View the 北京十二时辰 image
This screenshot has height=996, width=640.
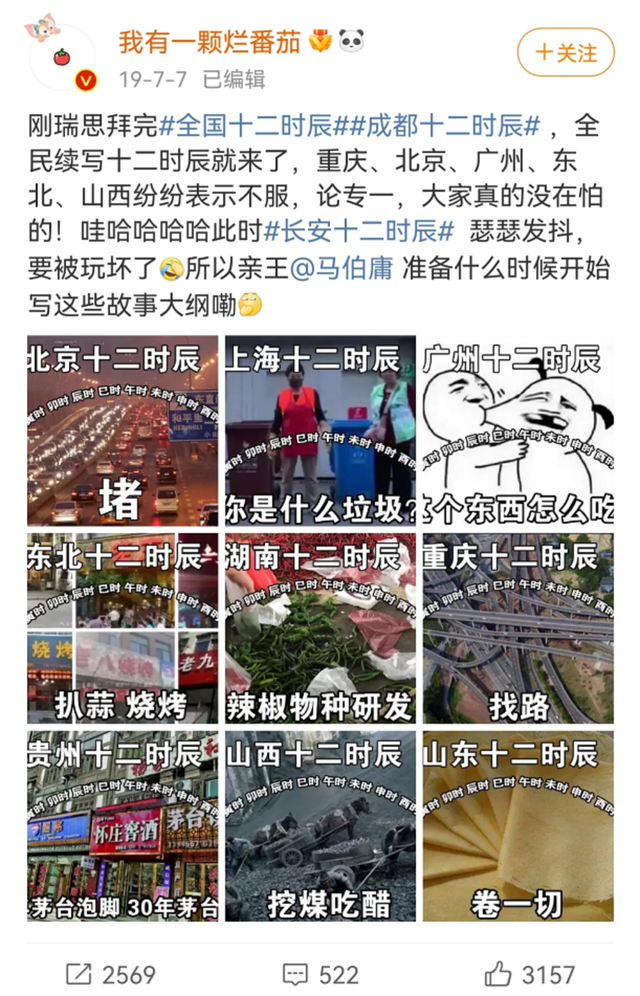[122, 431]
